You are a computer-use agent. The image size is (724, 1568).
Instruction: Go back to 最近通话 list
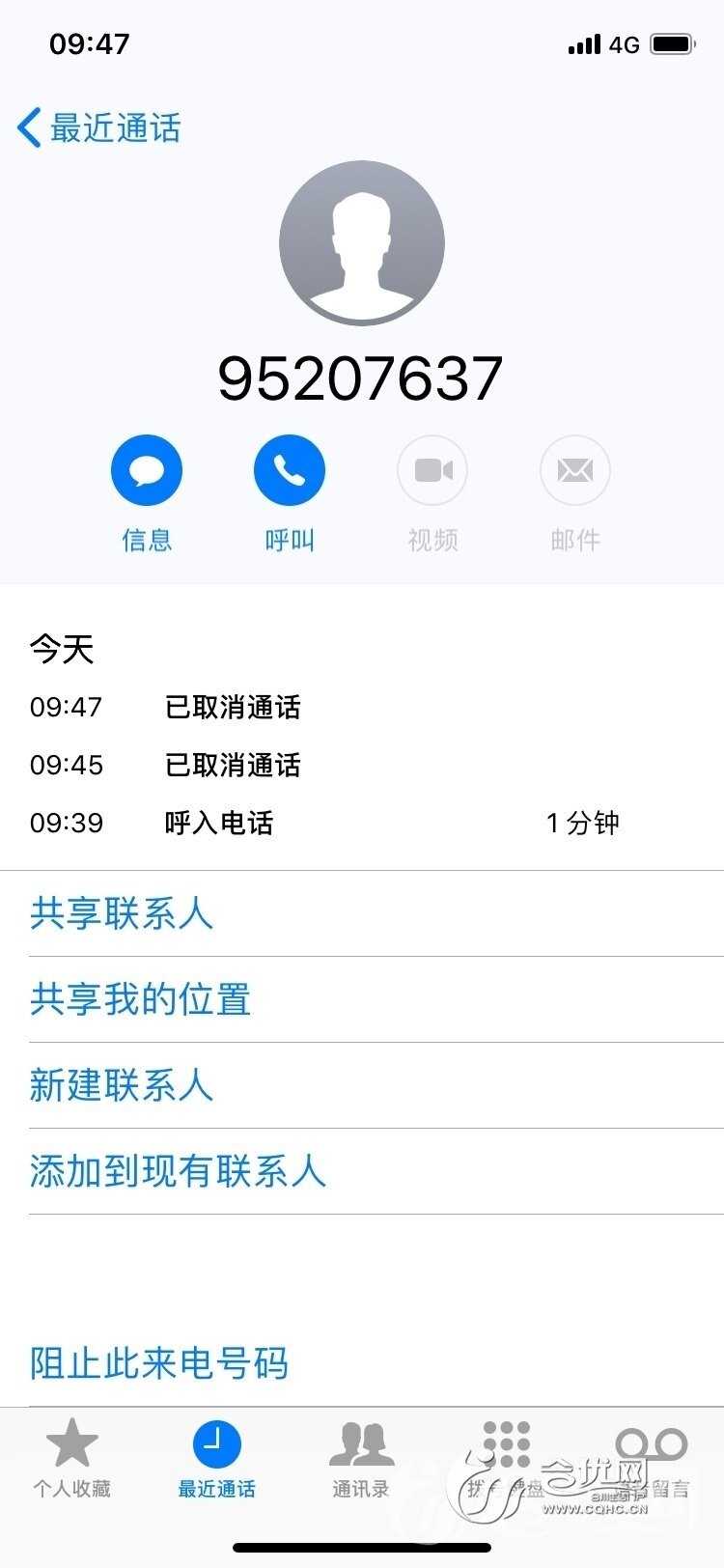pyautogui.click(x=99, y=128)
